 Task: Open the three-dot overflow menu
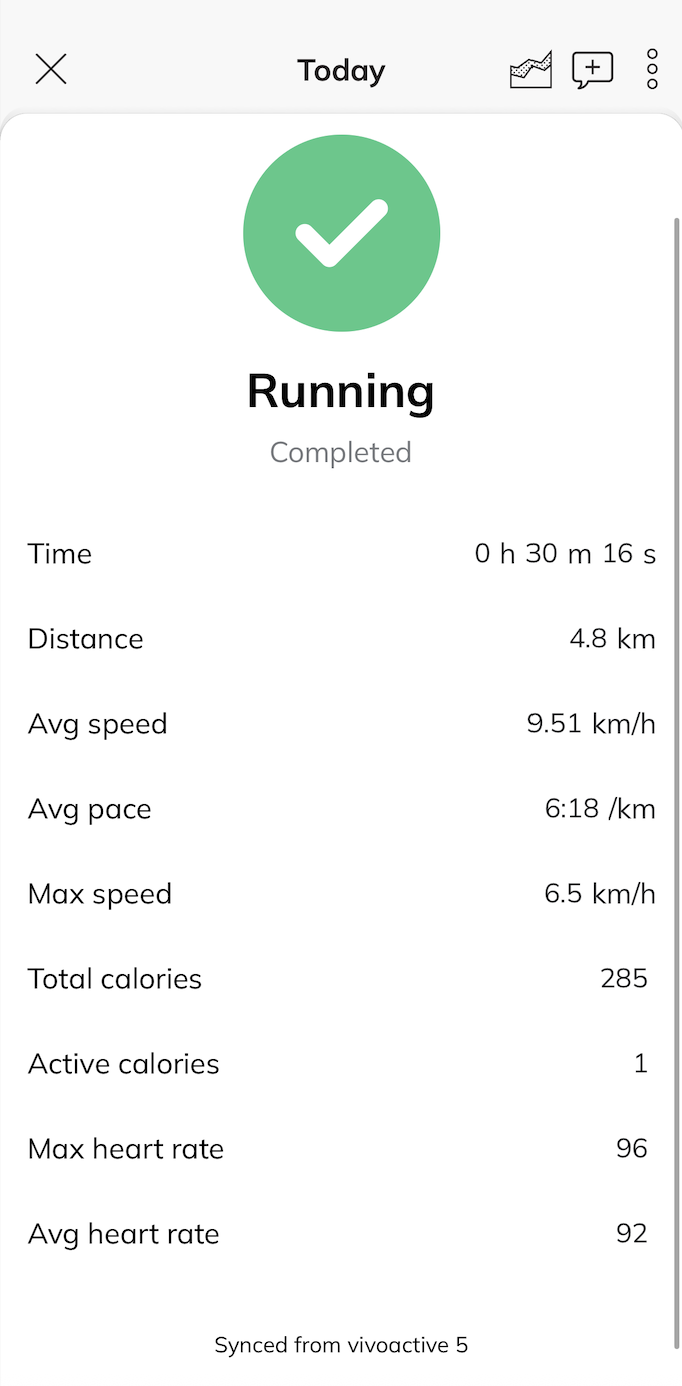pos(652,70)
